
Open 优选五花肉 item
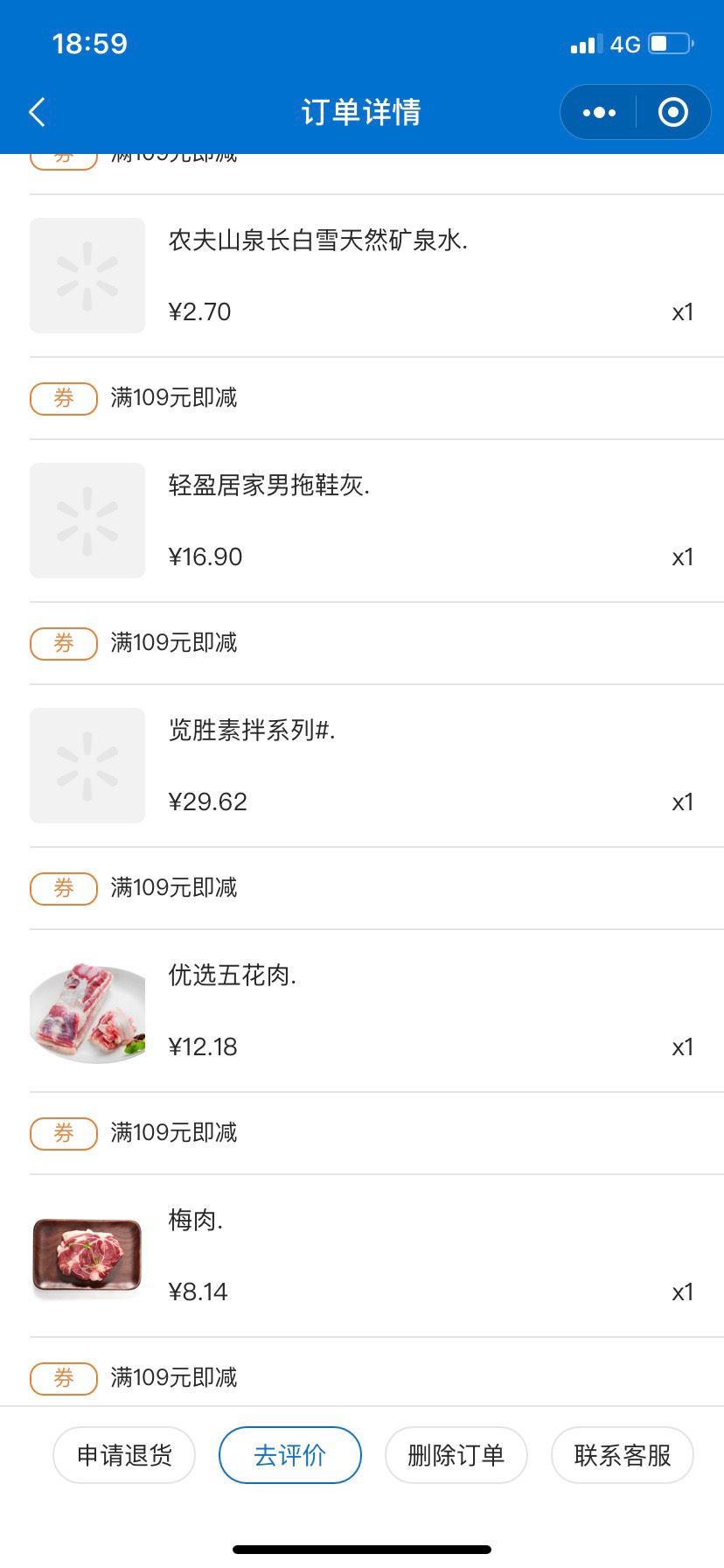tap(362, 1011)
